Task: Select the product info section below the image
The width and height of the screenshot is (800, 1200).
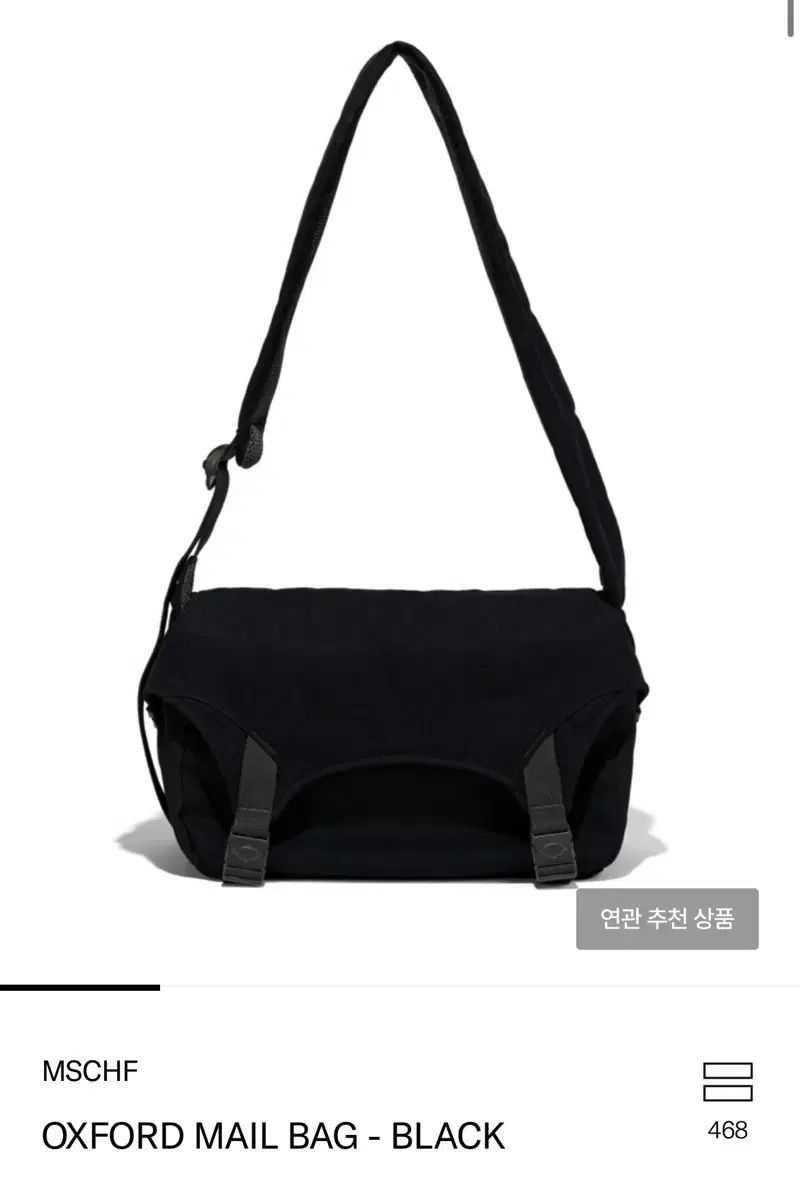Action: tap(400, 1100)
